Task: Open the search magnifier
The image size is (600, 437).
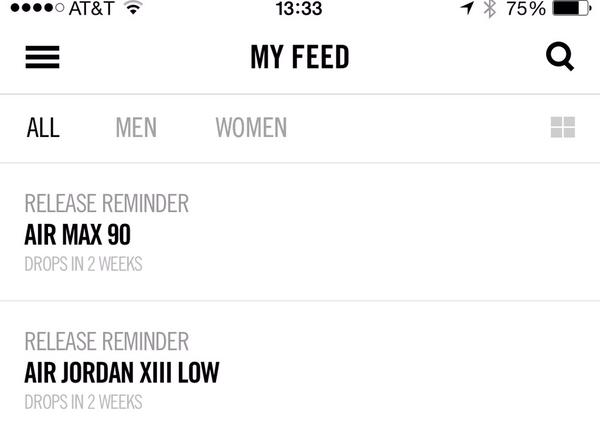Action: pos(560,58)
